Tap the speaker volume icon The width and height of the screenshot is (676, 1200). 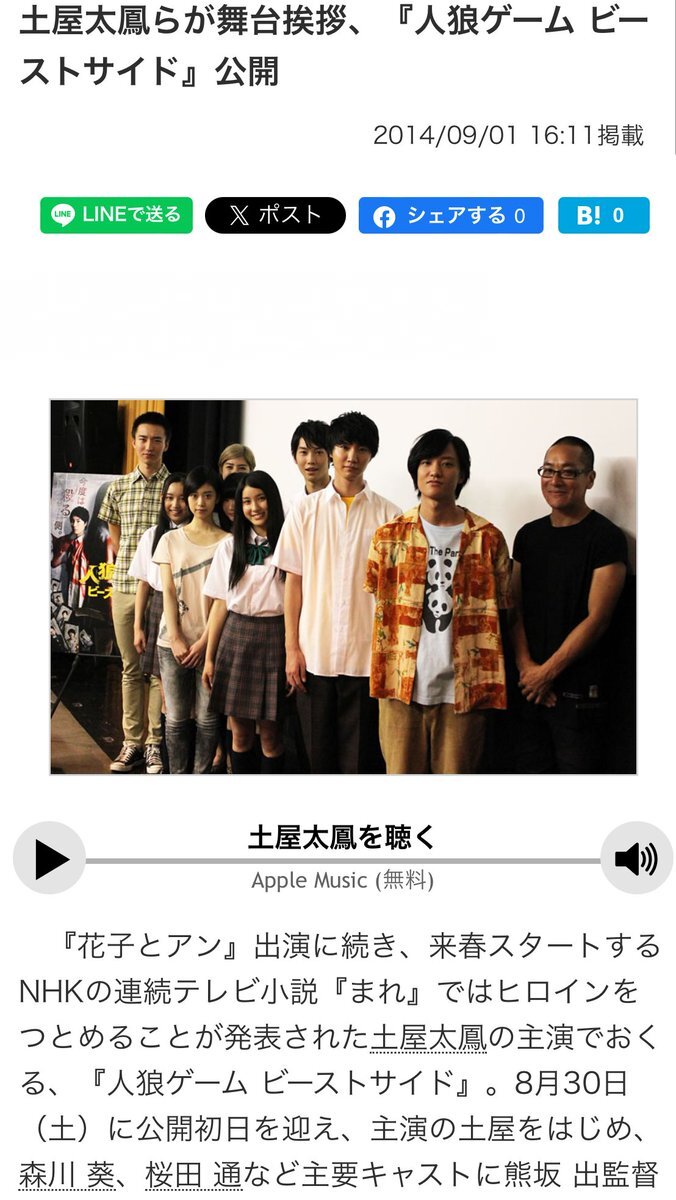tap(636, 859)
